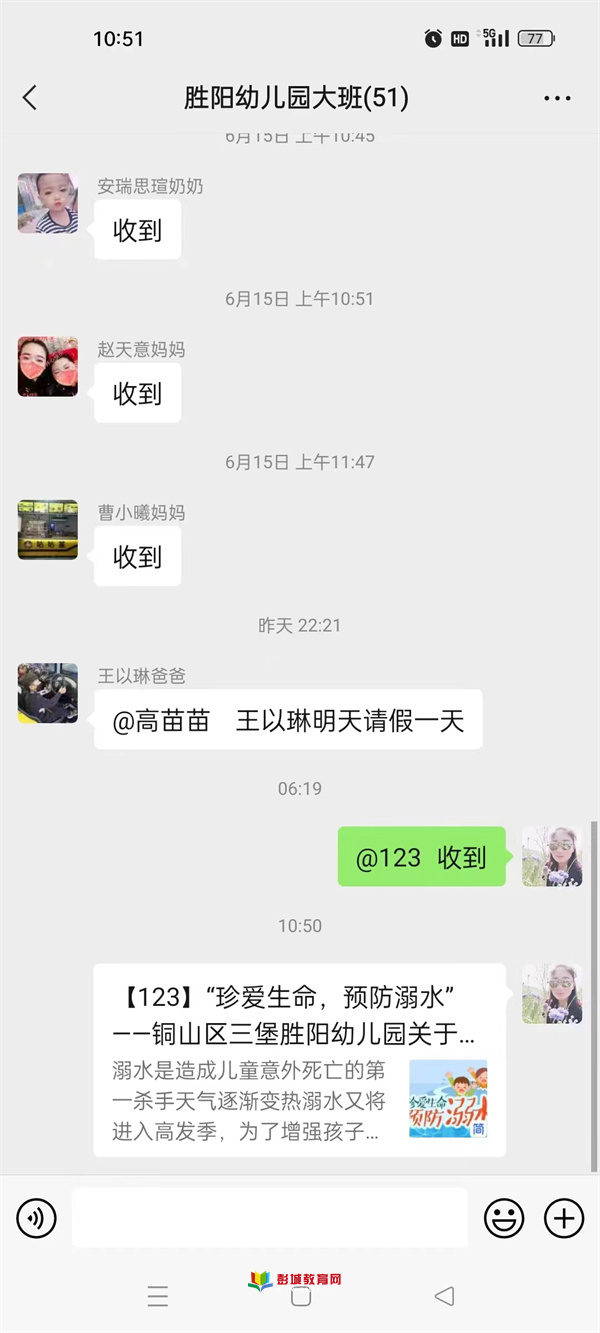Open the plus attachments menu
The height and width of the screenshot is (1333, 600).
pos(563,1218)
